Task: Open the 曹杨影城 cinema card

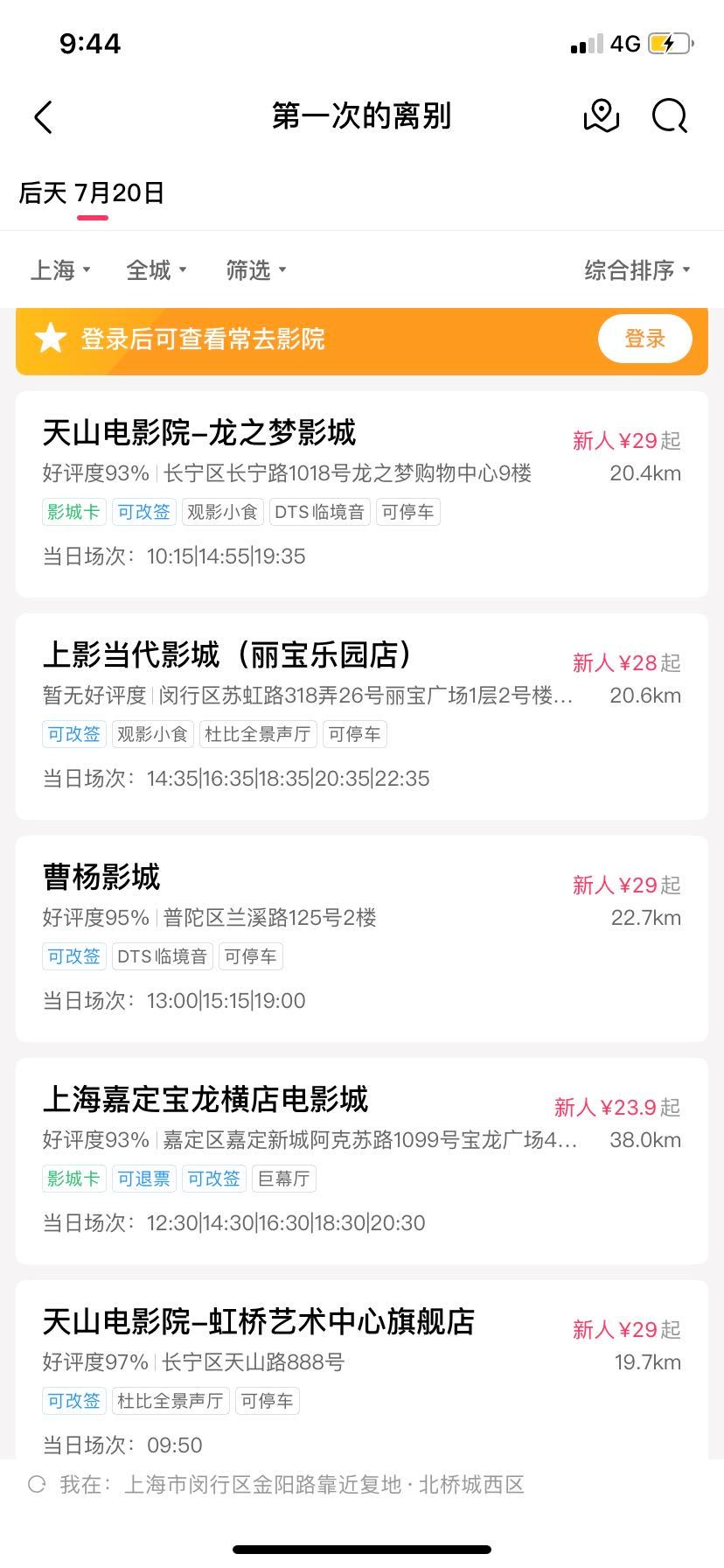Action: 361,939
